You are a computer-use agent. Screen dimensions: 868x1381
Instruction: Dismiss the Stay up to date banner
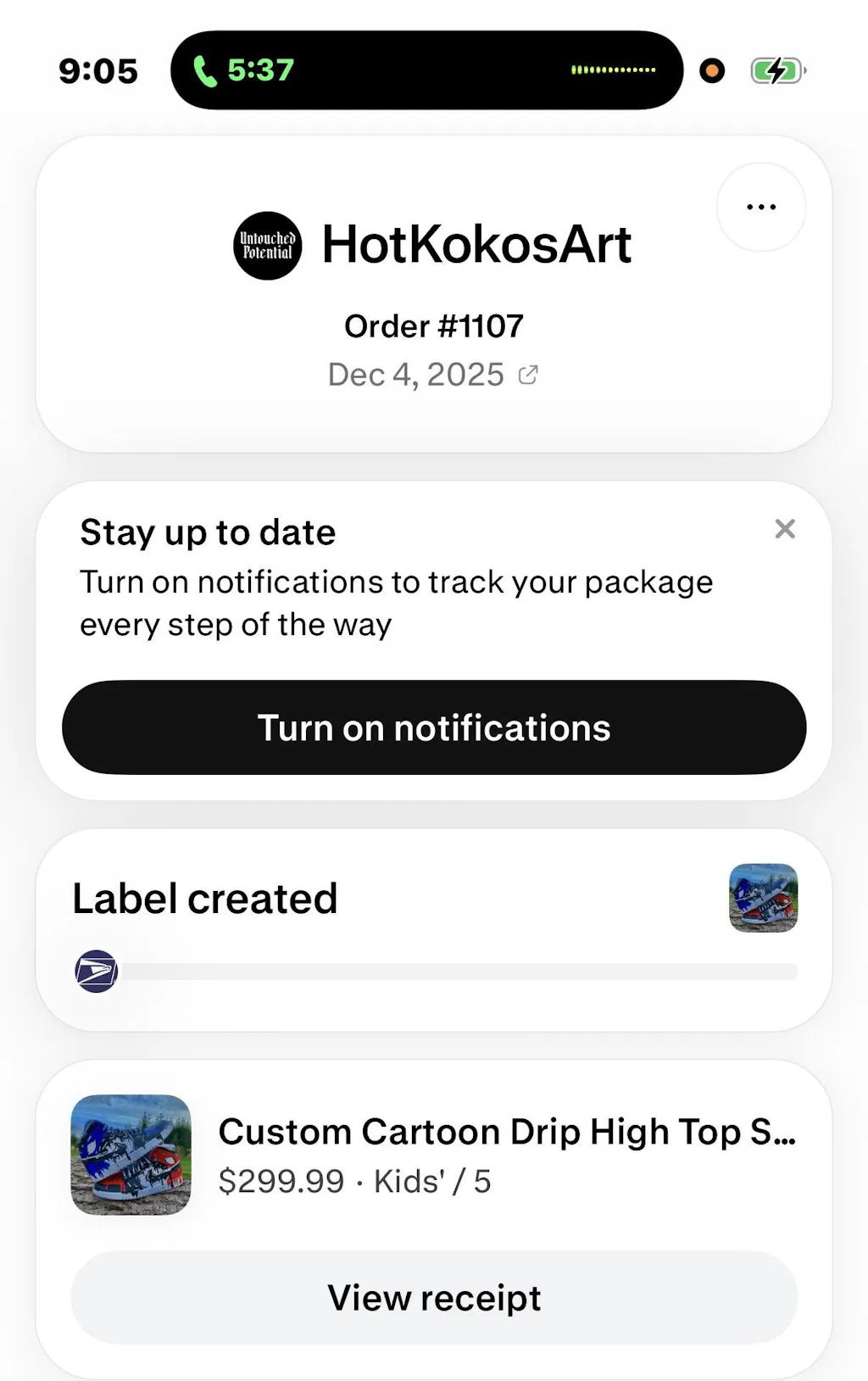pos(785,529)
